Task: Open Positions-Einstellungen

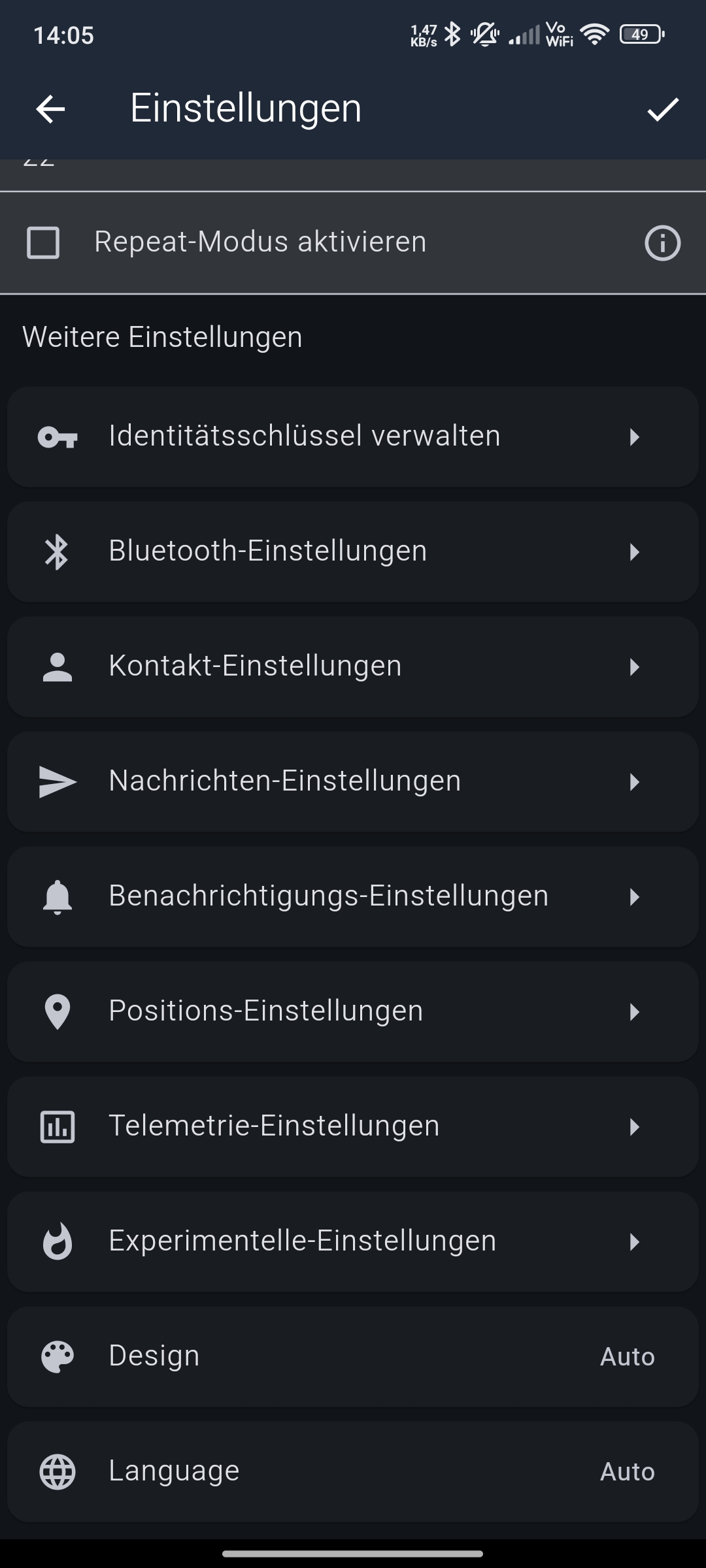Action: 353,1011
